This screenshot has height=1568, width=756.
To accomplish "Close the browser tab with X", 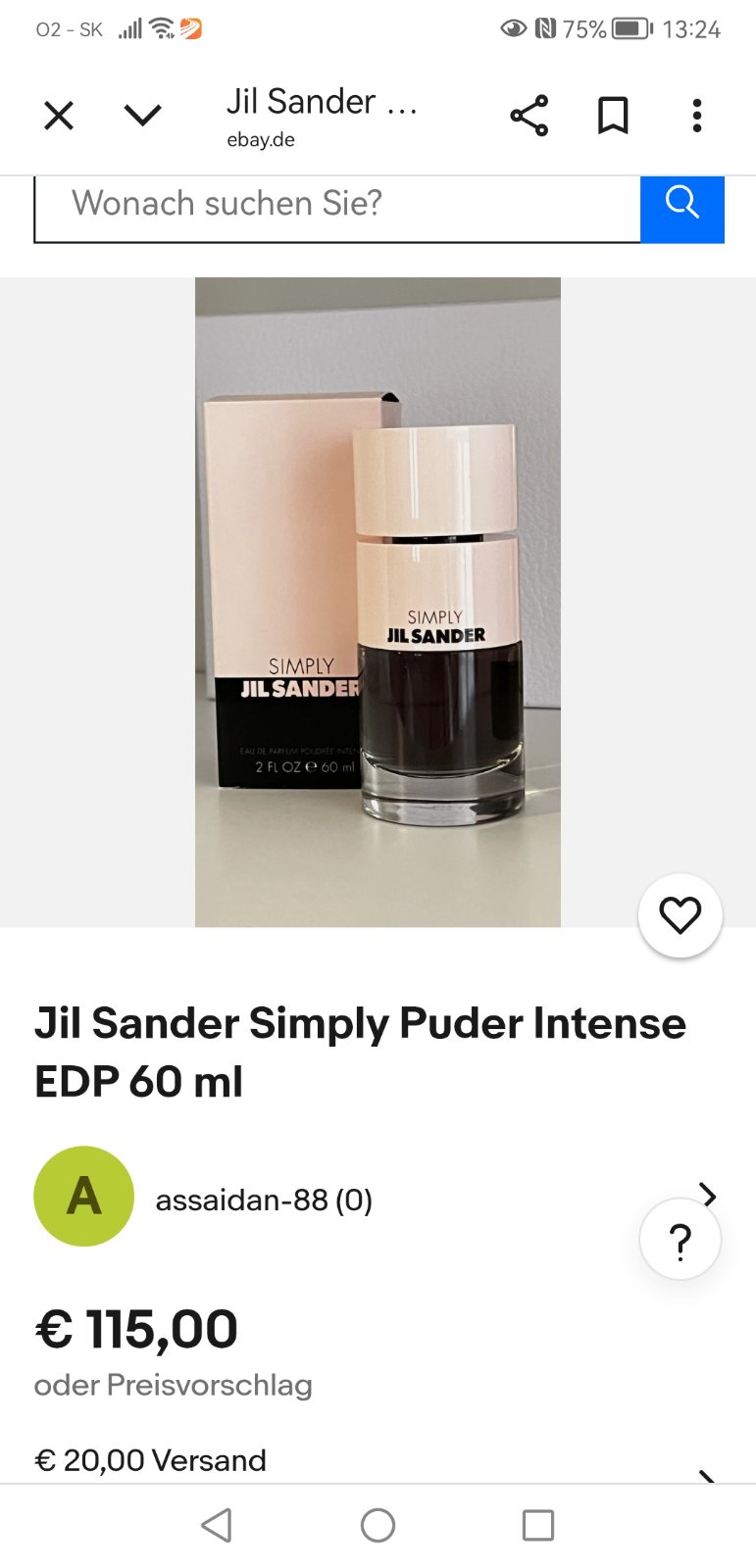I will coord(59,117).
